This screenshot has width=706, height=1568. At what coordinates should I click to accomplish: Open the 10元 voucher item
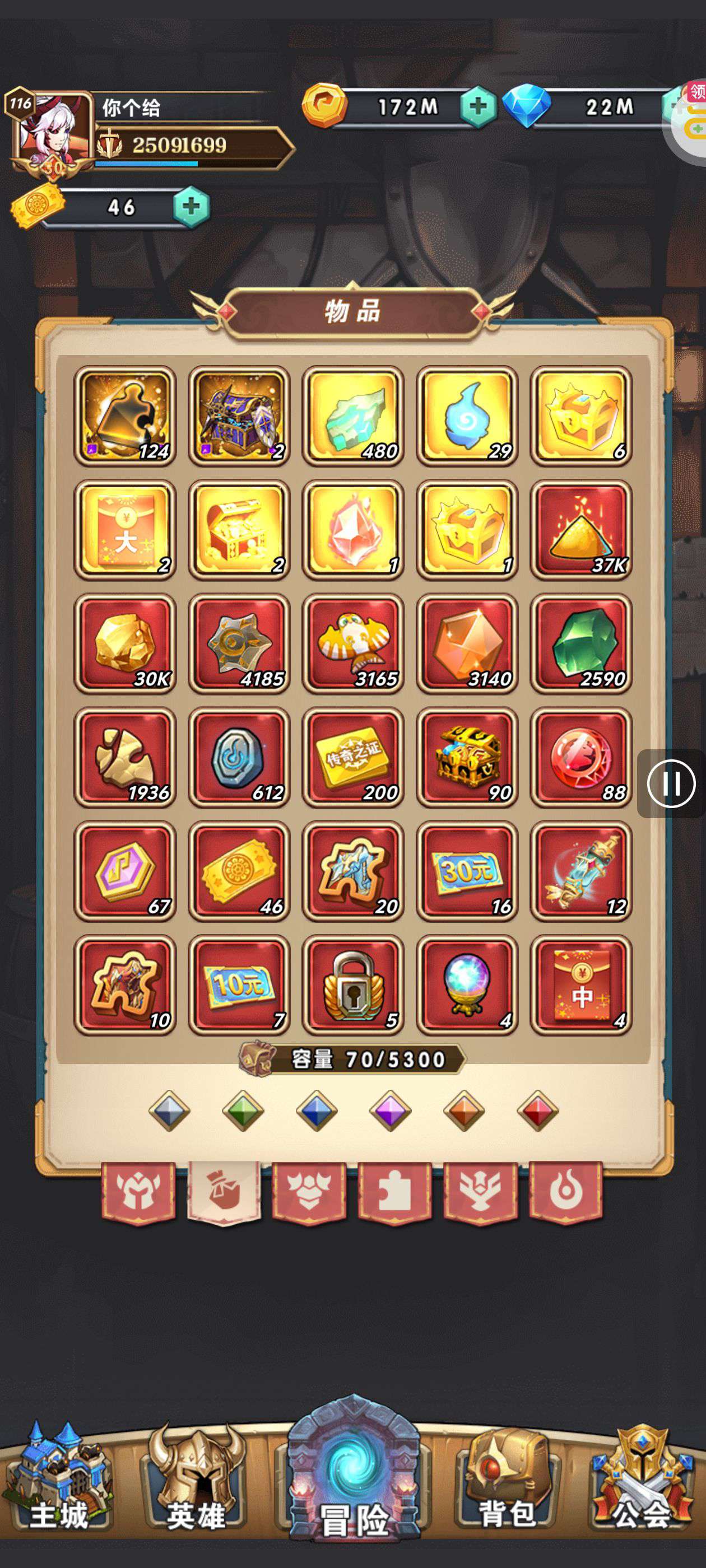tap(239, 985)
